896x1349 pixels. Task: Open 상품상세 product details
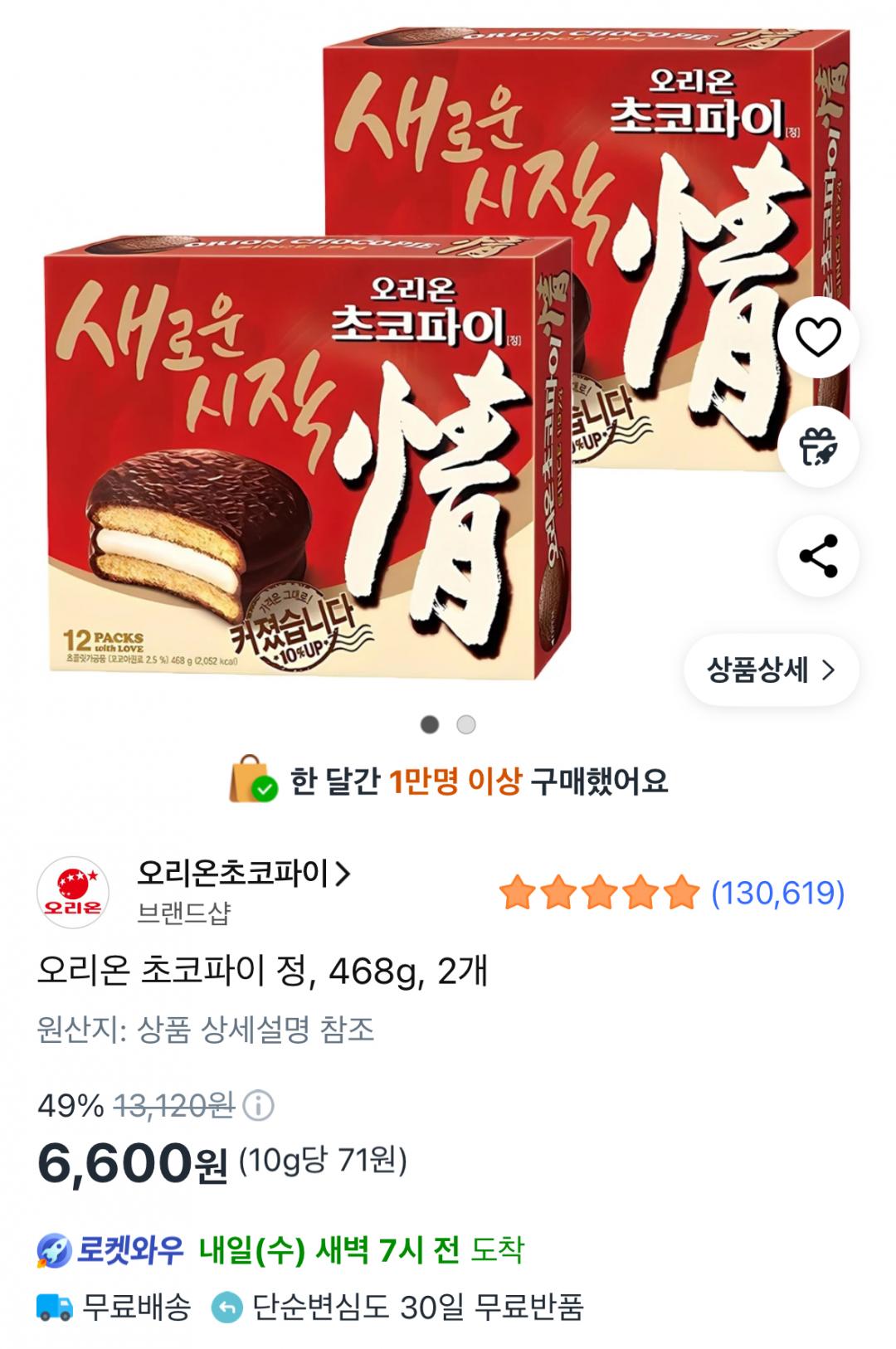point(771,670)
